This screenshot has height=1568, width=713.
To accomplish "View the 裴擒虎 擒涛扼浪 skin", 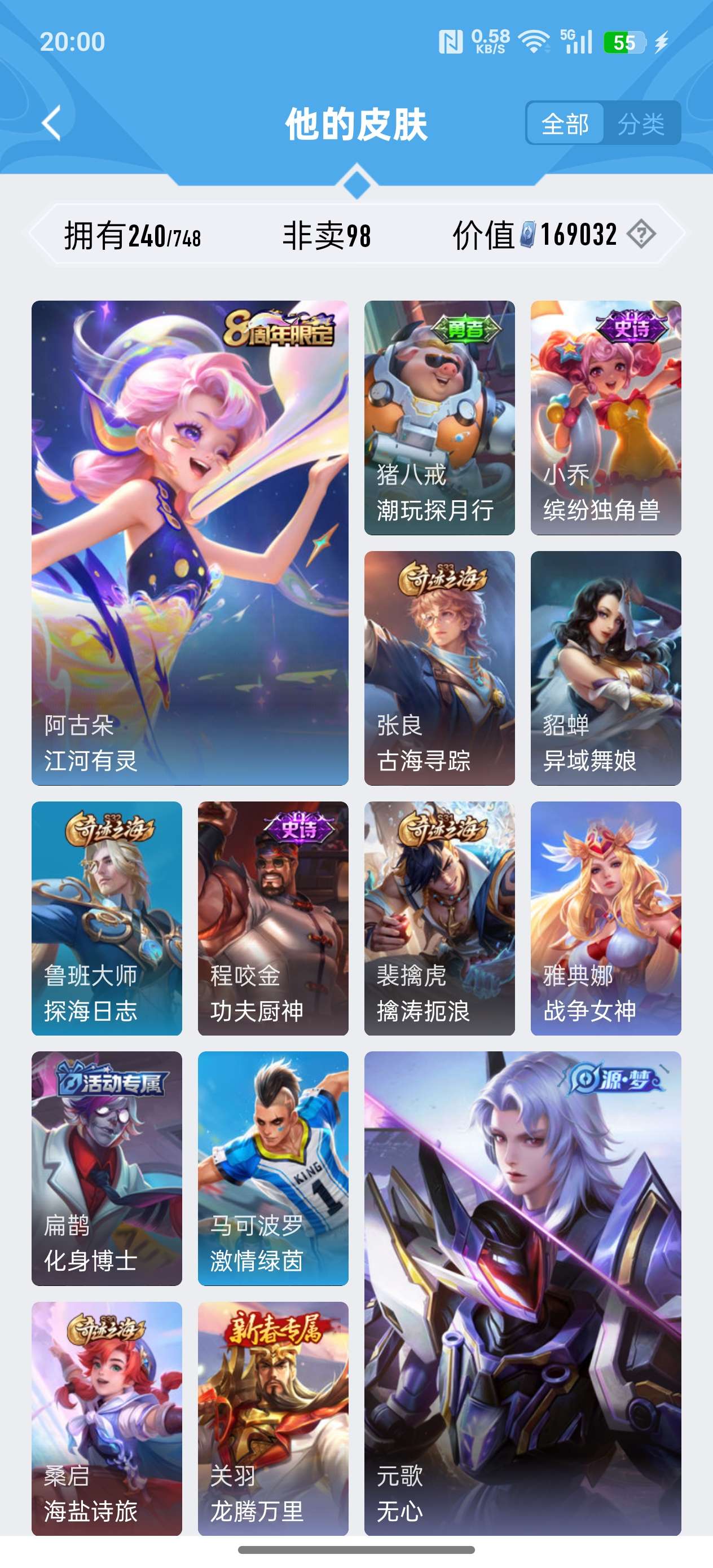I will (439, 918).
